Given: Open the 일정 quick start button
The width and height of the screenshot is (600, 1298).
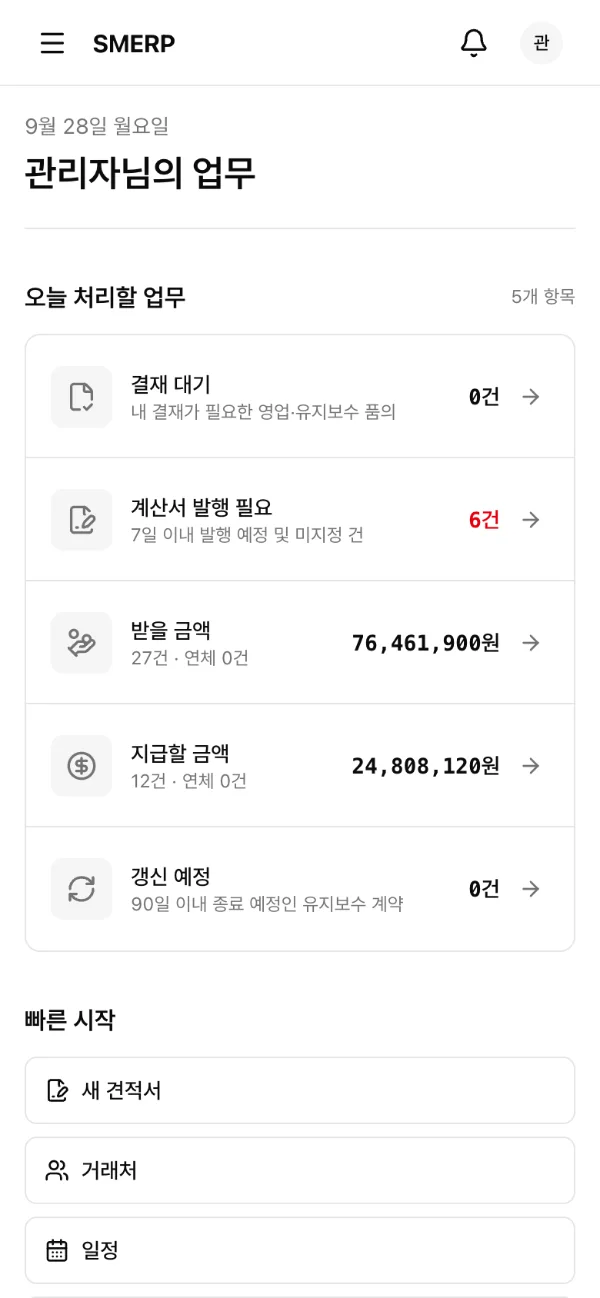Looking at the screenshot, I should [x=300, y=1250].
